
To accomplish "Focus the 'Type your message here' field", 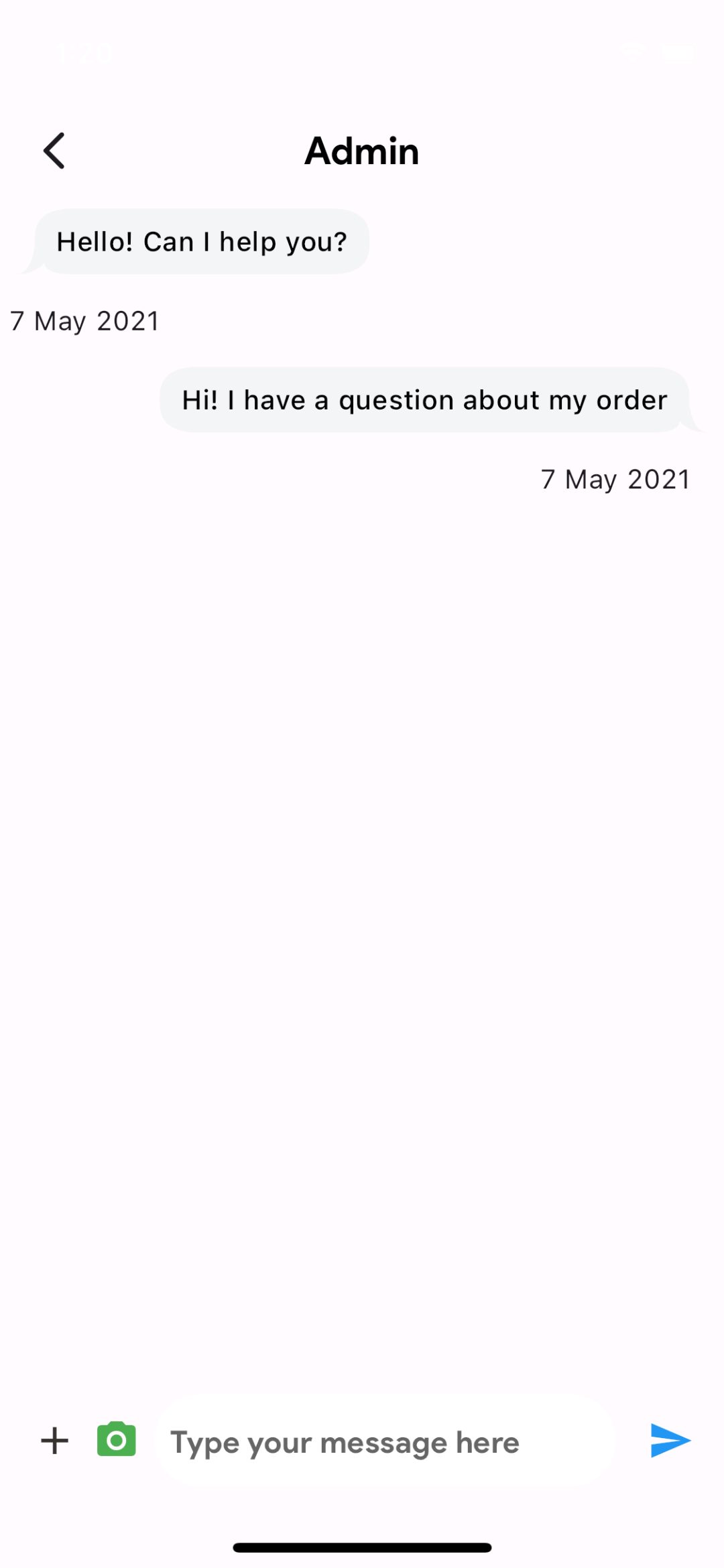I will [x=385, y=1442].
